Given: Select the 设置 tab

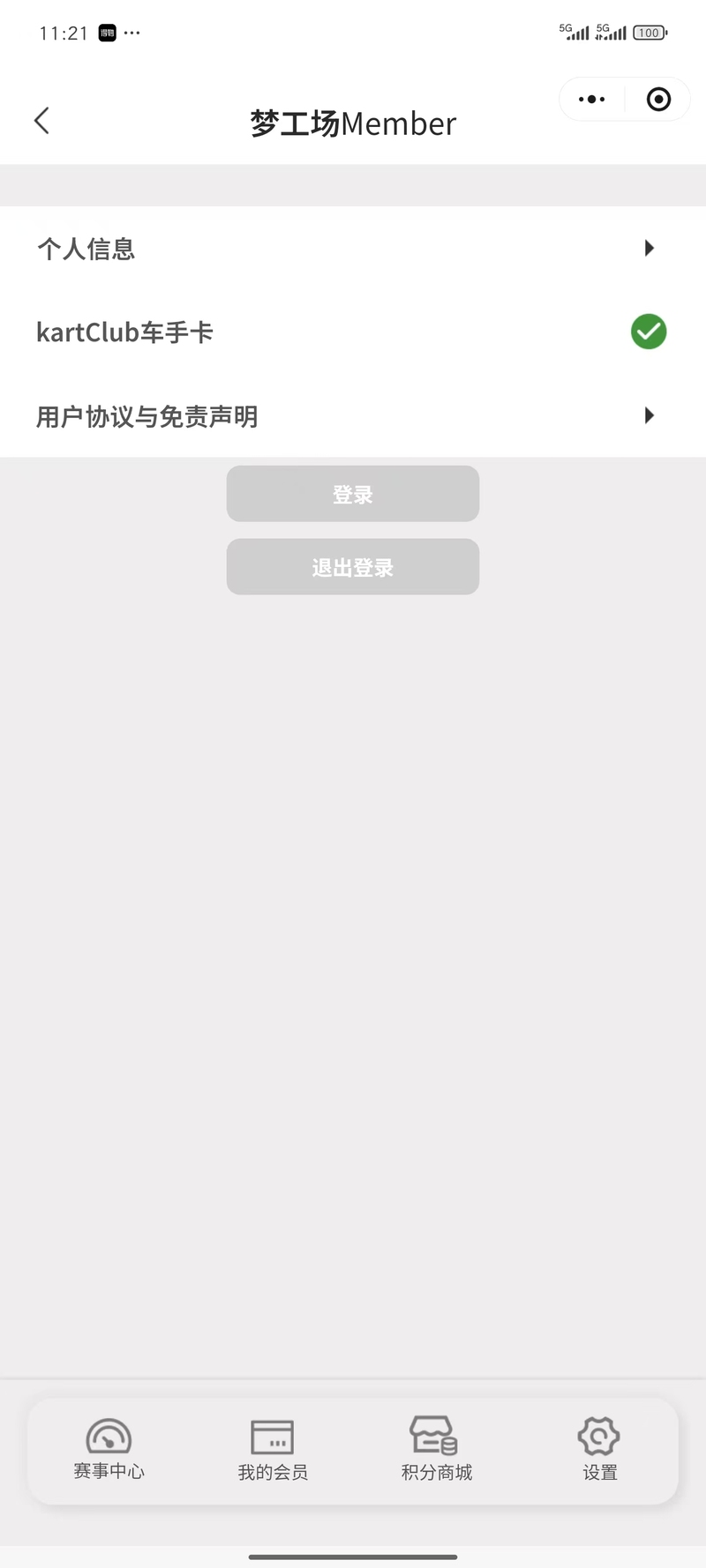Looking at the screenshot, I should (599, 1450).
